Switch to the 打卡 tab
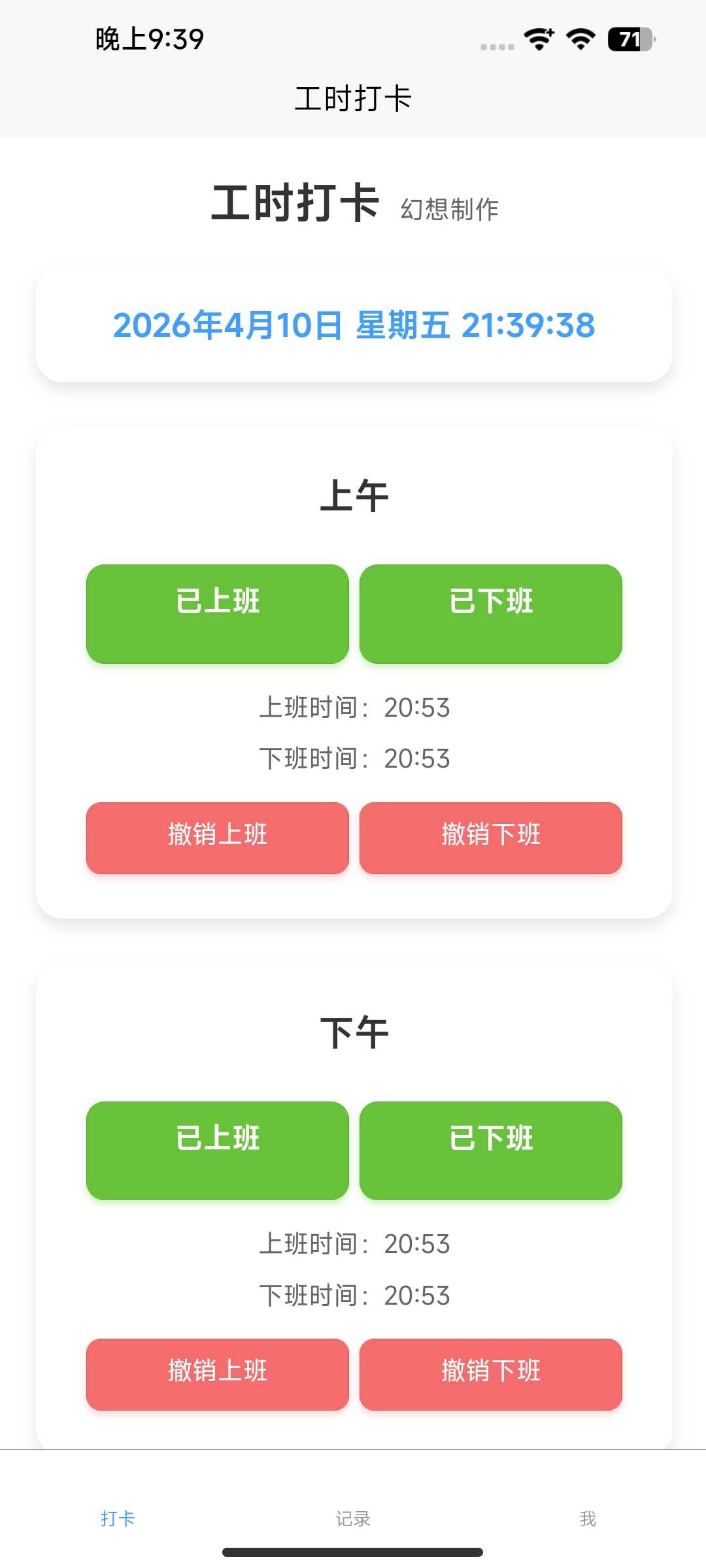 [118, 1518]
